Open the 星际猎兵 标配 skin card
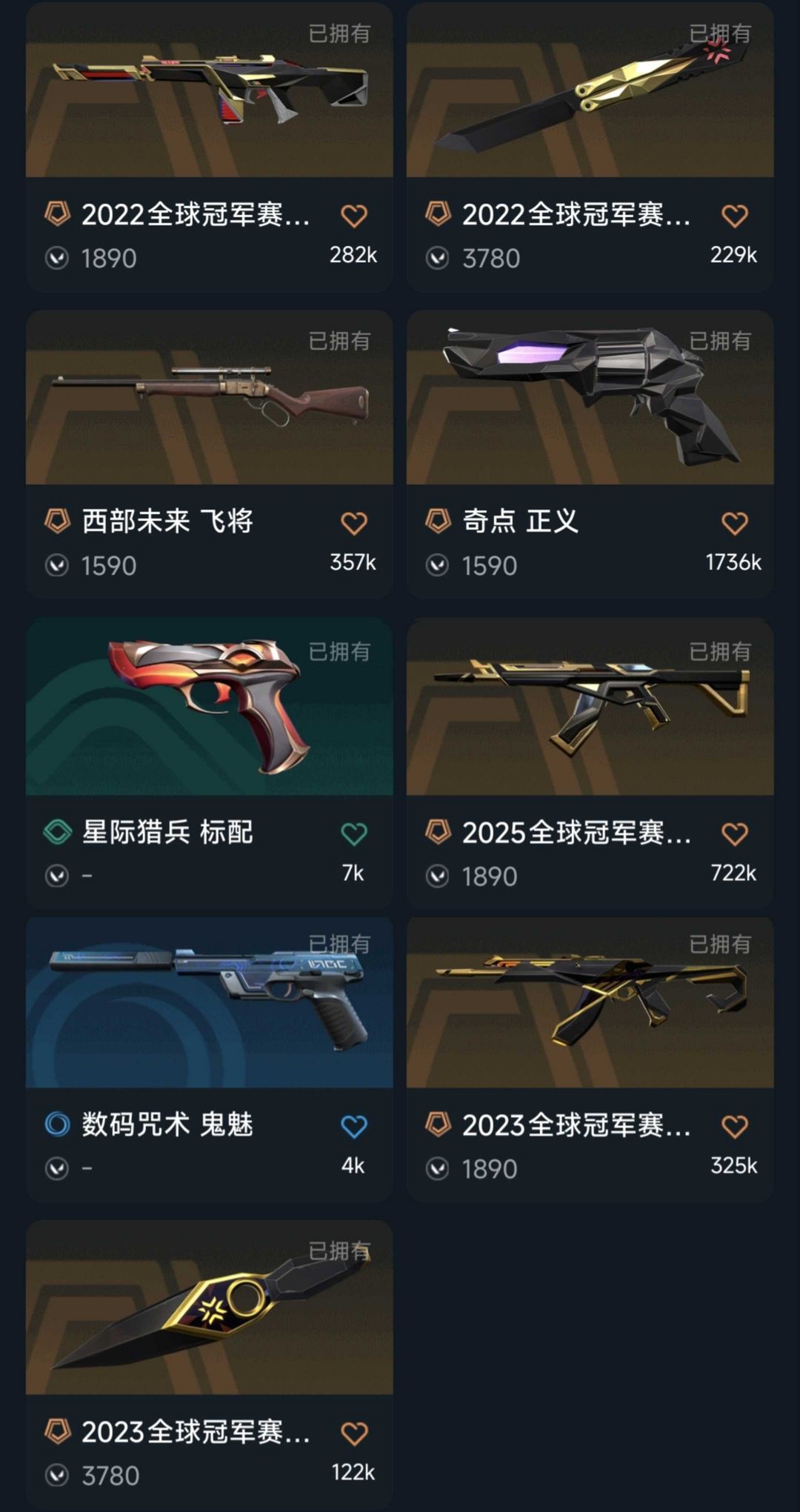This screenshot has width=800, height=1512. point(209,763)
